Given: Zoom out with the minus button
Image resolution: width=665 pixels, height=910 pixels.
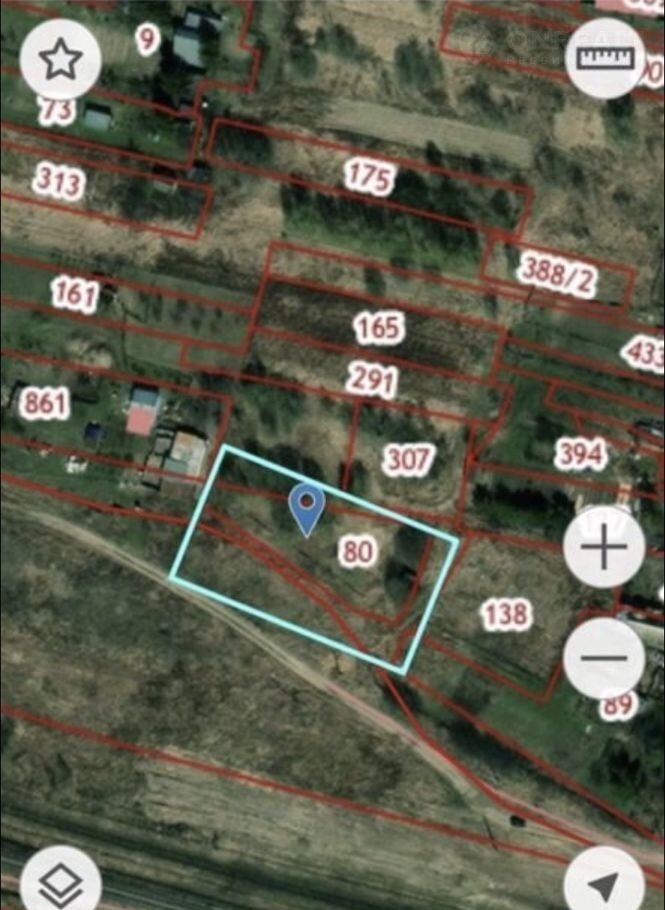Looking at the screenshot, I should point(604,658).
